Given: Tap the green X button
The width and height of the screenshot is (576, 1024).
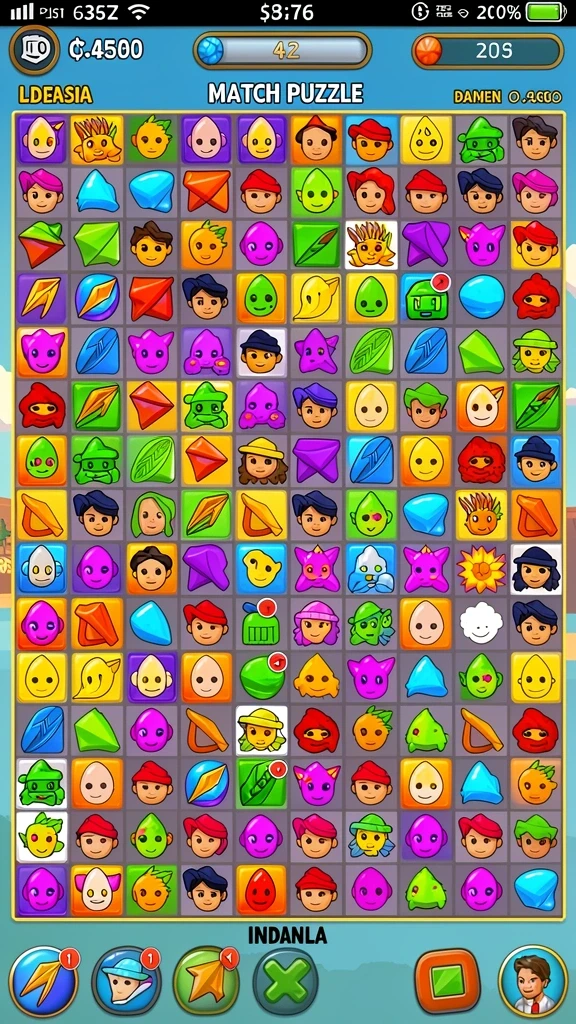Looking at the screenshot, I should 285,982.
